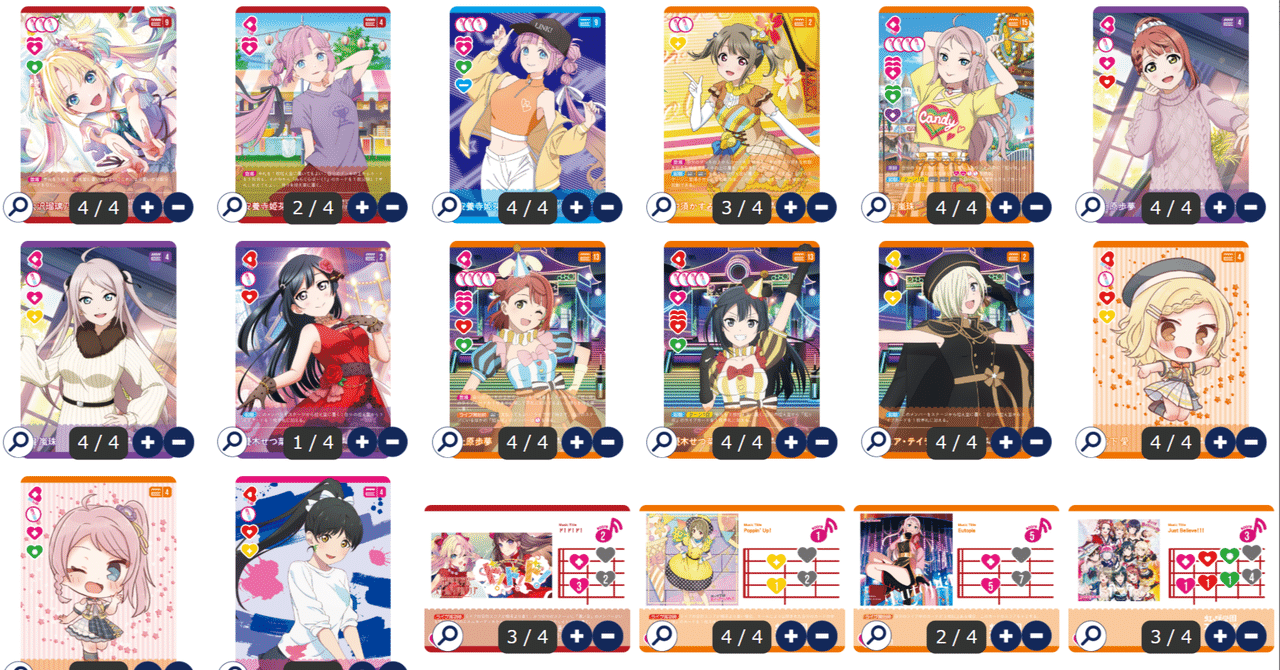Magnify the Just Believe!!! song card
This screenshot has height=670, width=1280.
[1091, 635]
